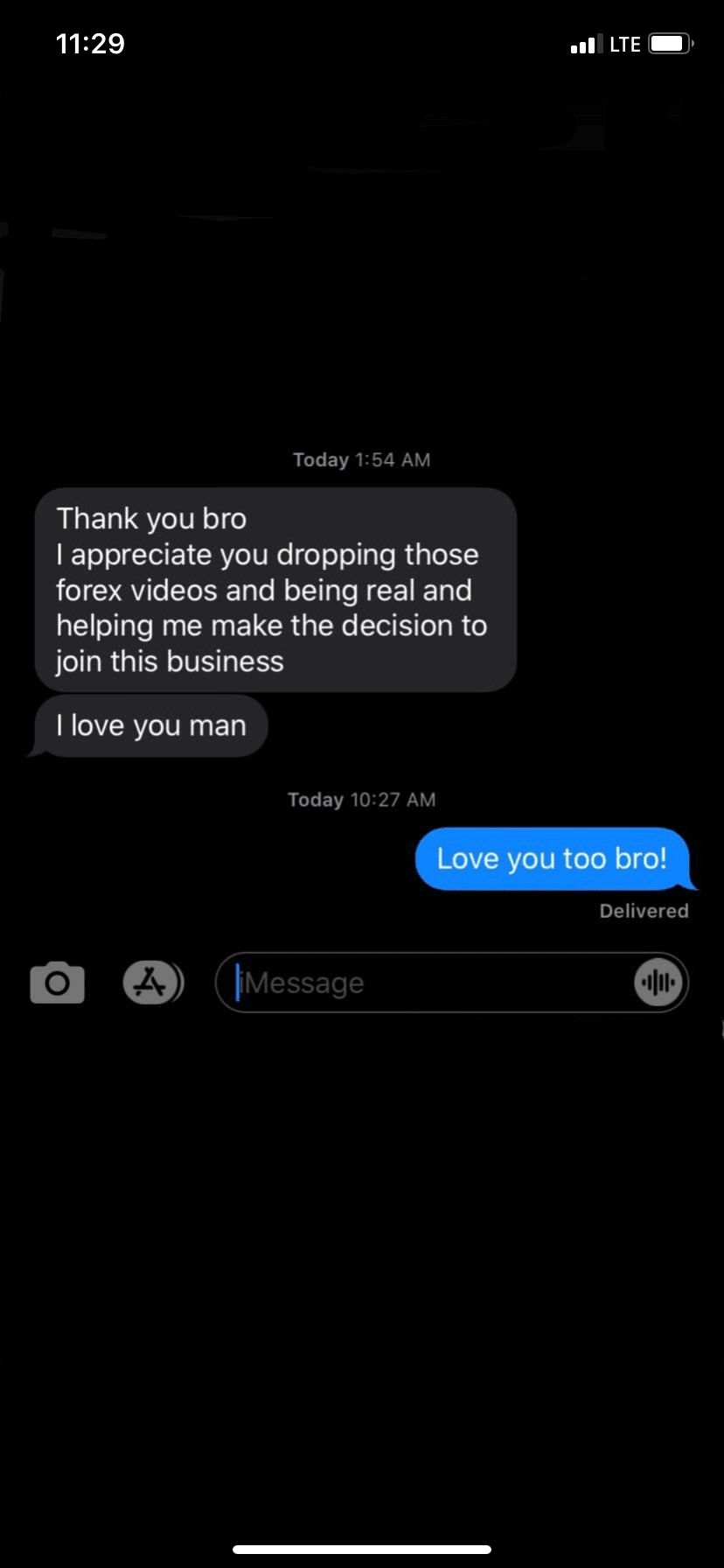Open the App Store apps drawer
The image size is (724, 1568).
tap(152, 982)
